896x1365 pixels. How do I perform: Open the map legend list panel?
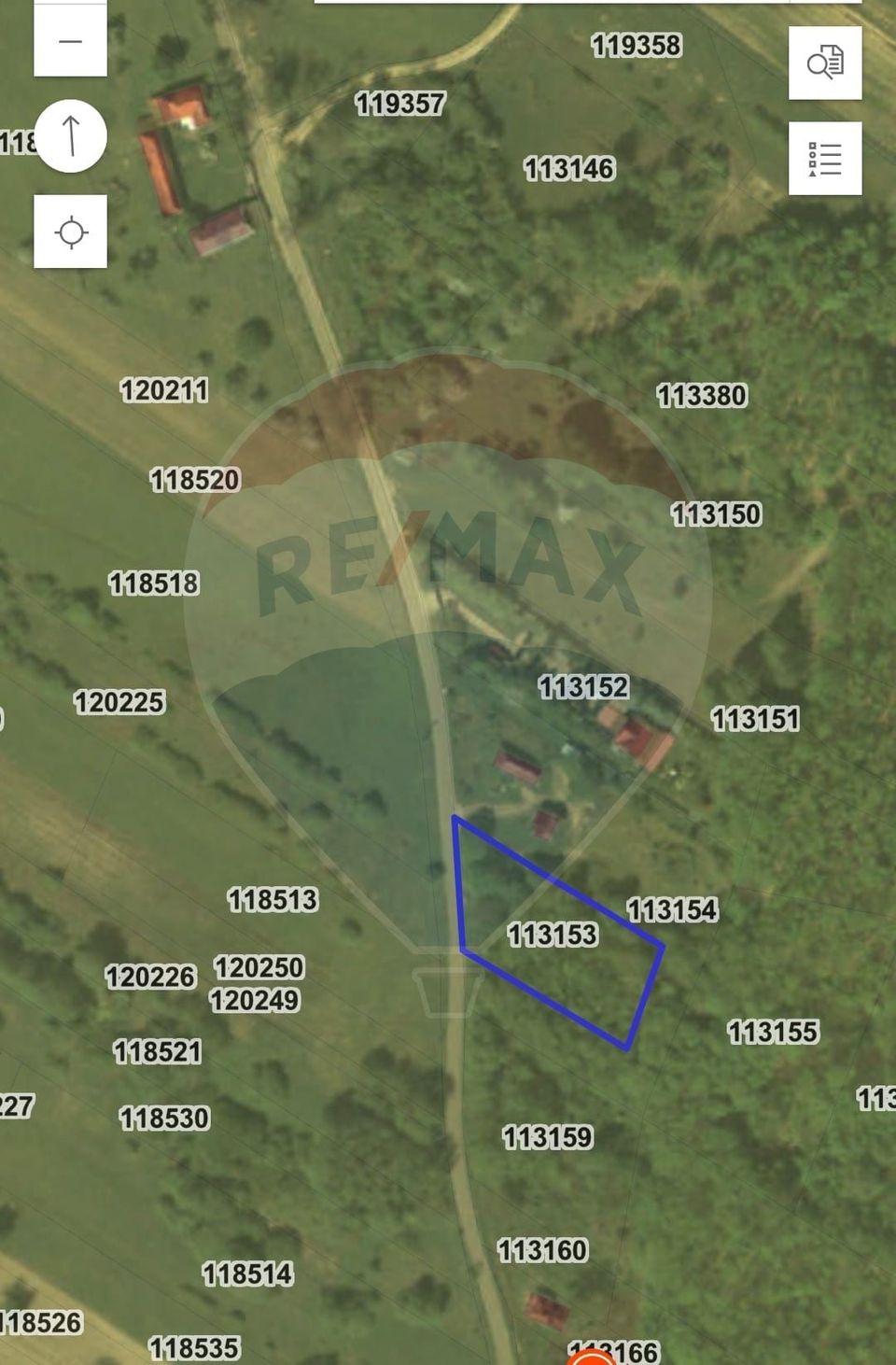pyautogui.click(x=825, y=157)
